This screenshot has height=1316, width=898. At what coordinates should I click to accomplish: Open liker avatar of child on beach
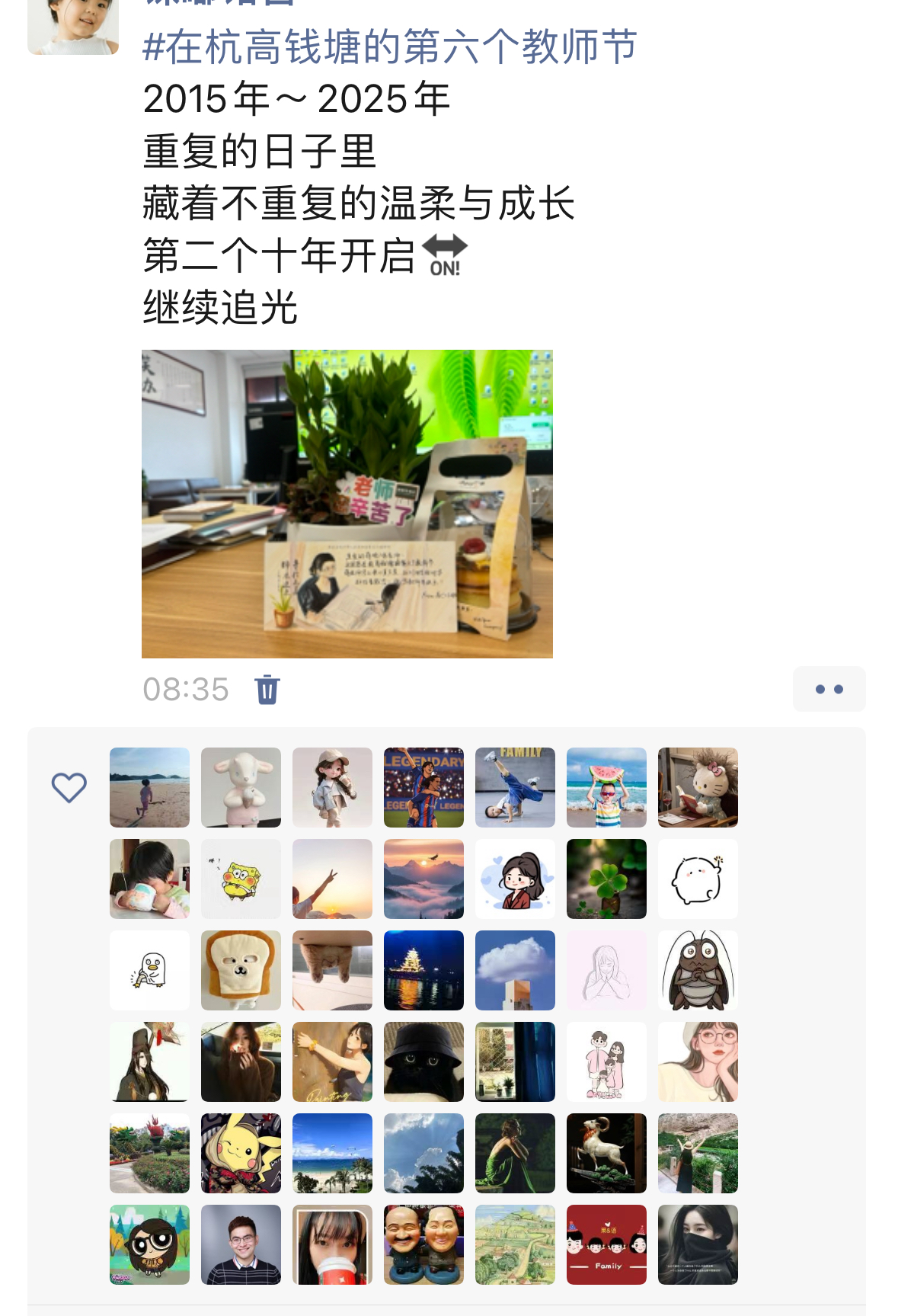tap(149, 787)
